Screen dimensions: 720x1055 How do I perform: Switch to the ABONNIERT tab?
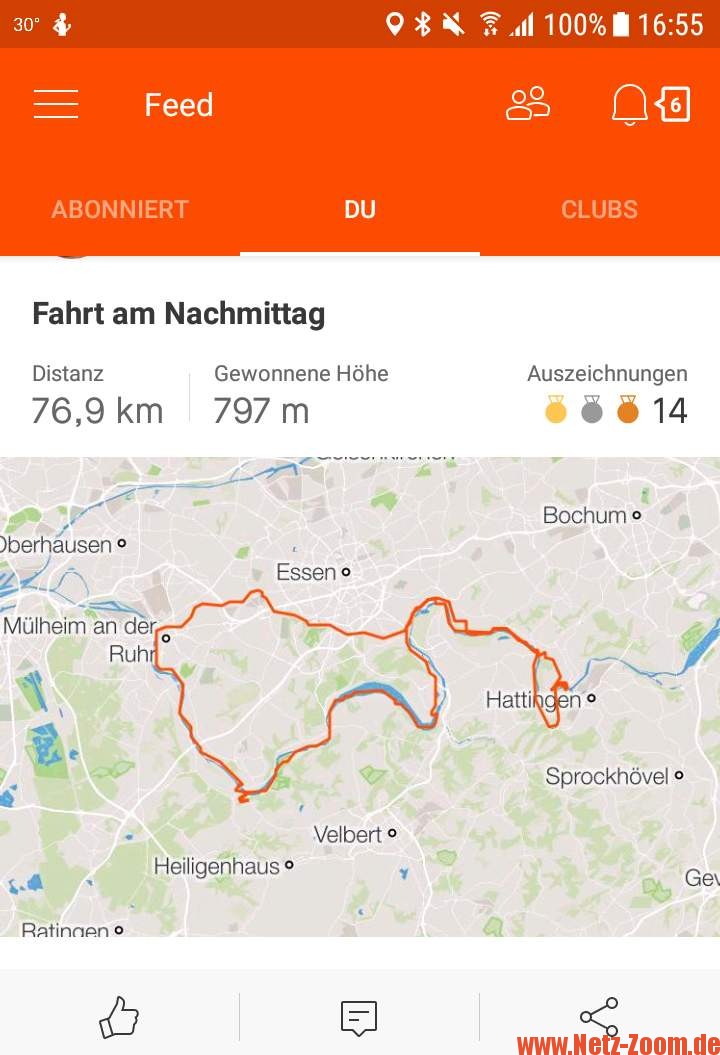(x=119, y=209)
